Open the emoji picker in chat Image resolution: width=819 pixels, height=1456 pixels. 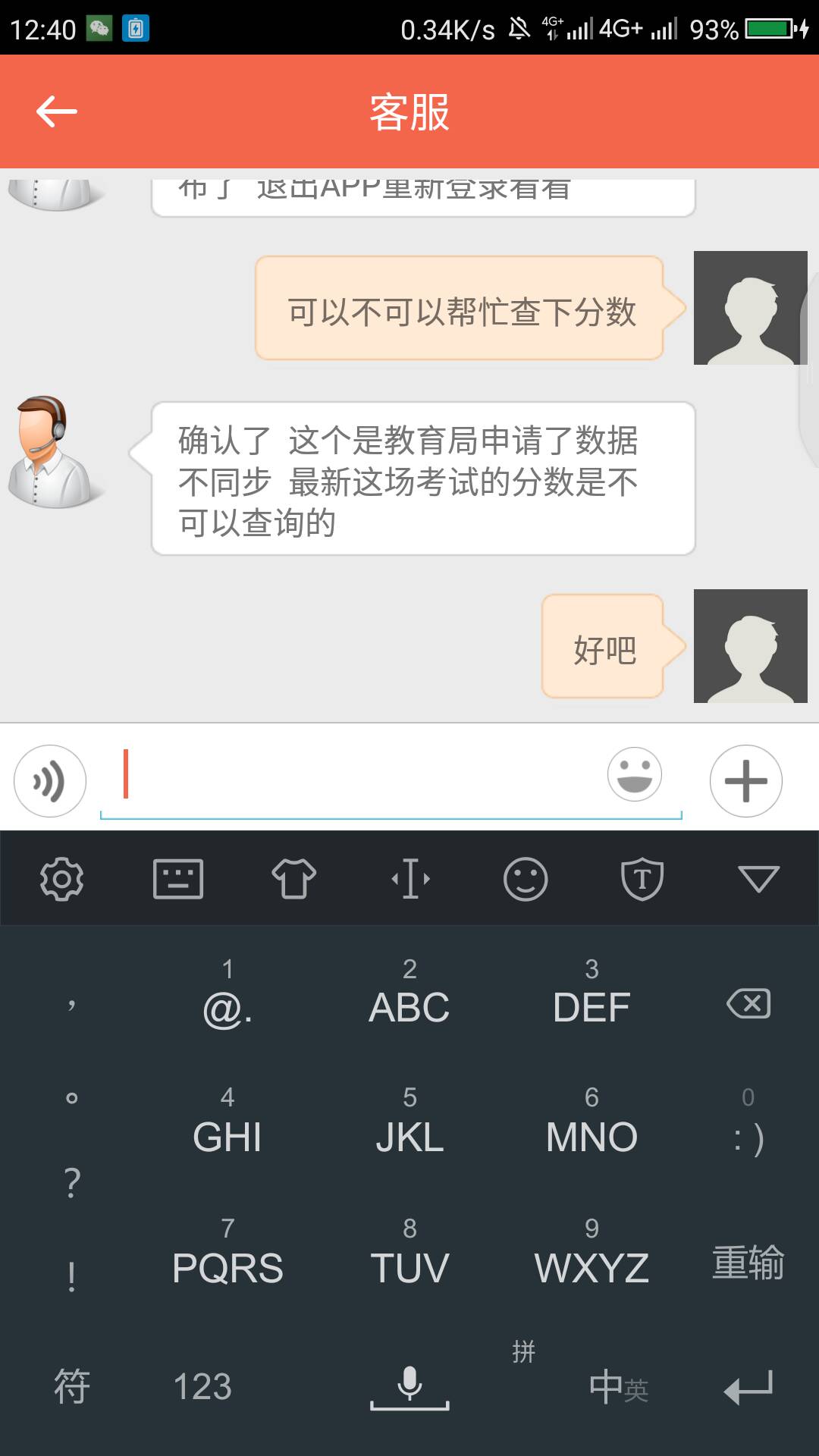635,774
